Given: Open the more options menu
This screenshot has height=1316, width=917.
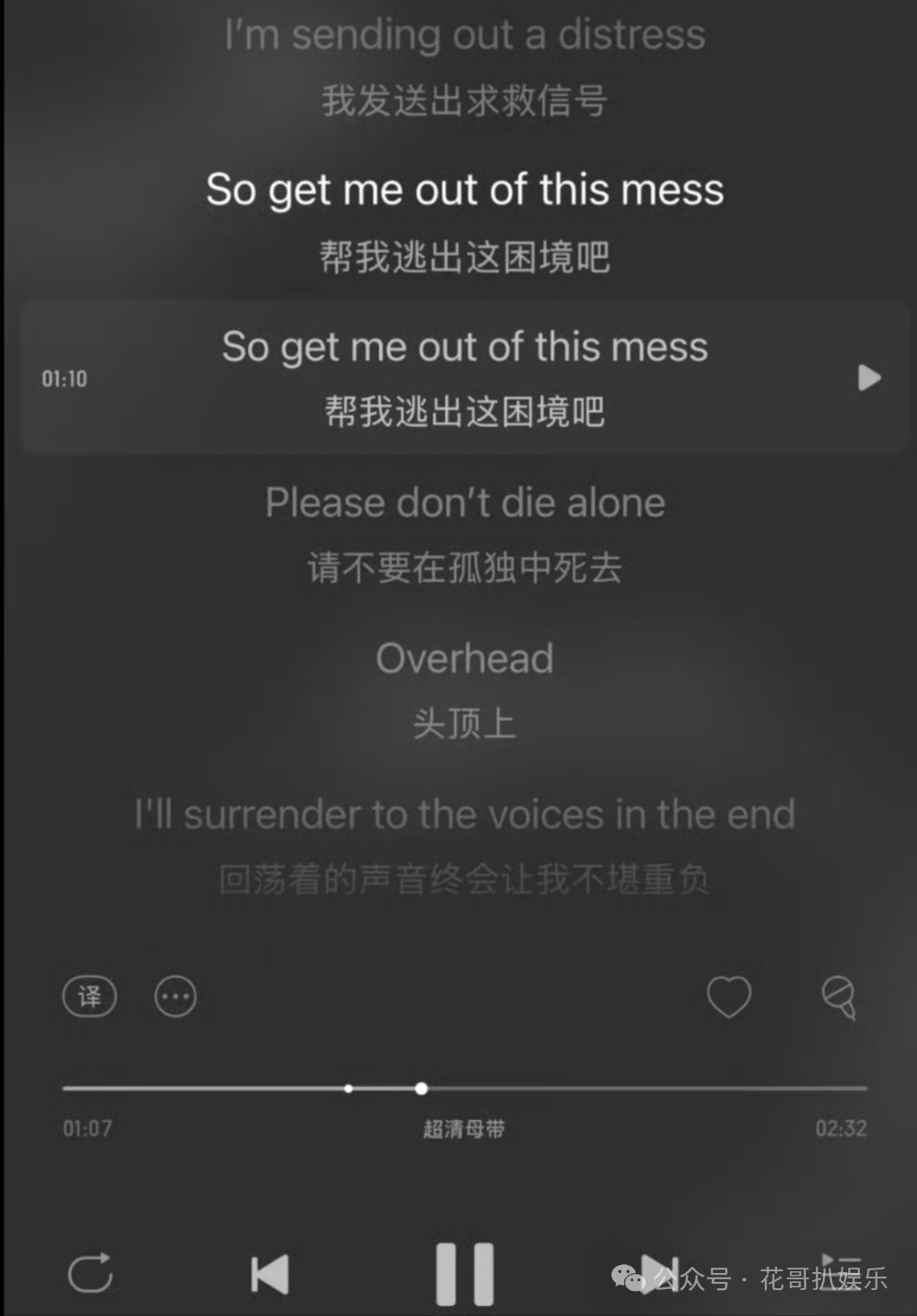Looking at the screenshot, I should tap(176, 996).
